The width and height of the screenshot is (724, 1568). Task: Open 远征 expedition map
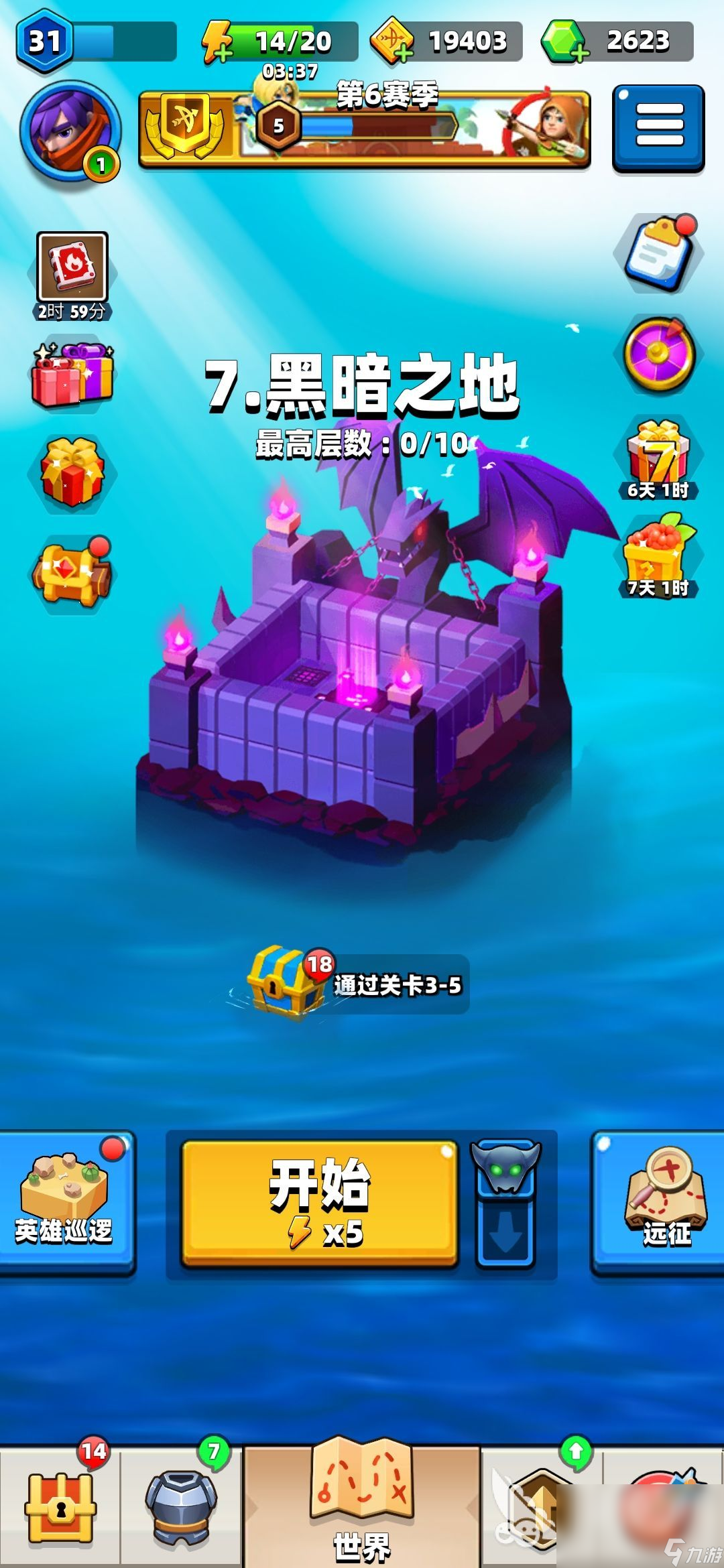point(664,1202)
